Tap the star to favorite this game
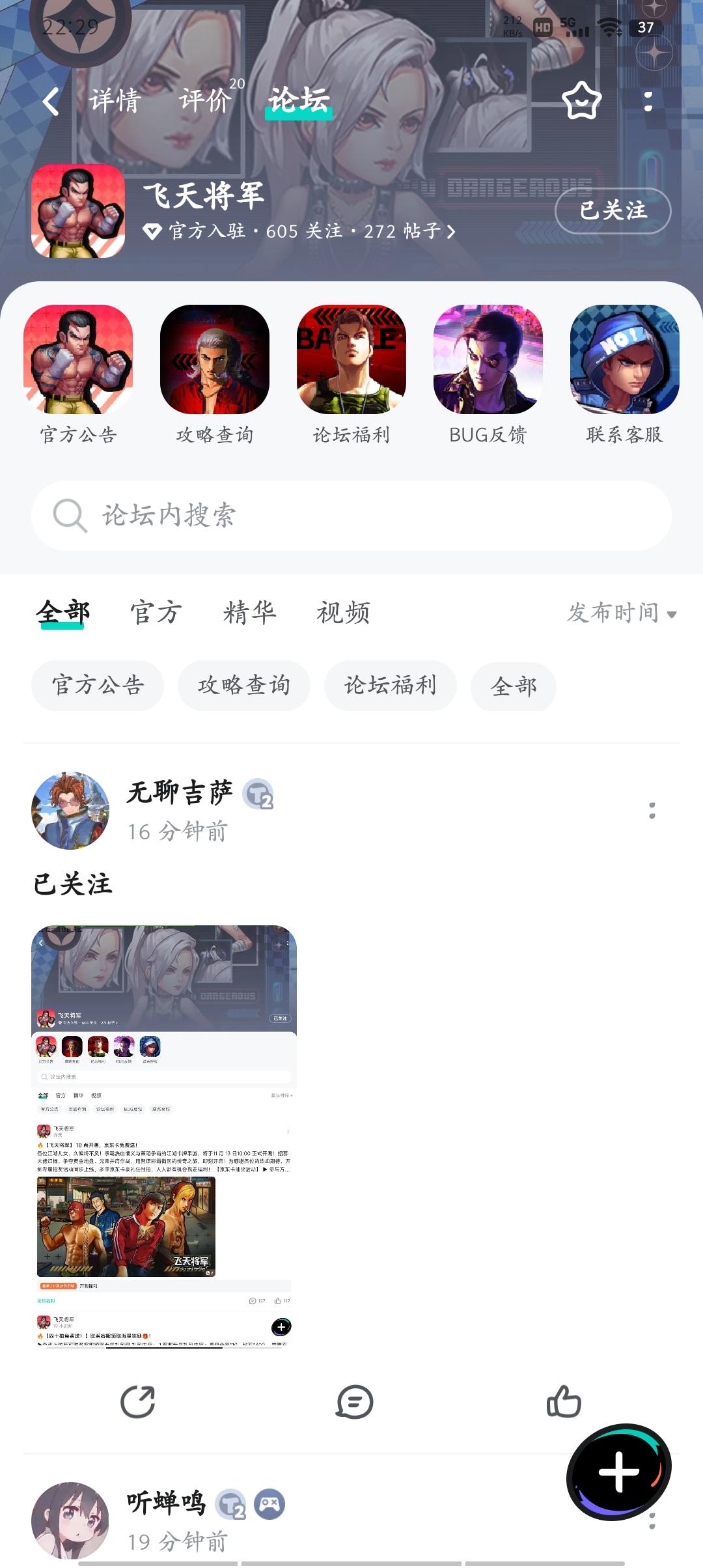 (581, 102)
